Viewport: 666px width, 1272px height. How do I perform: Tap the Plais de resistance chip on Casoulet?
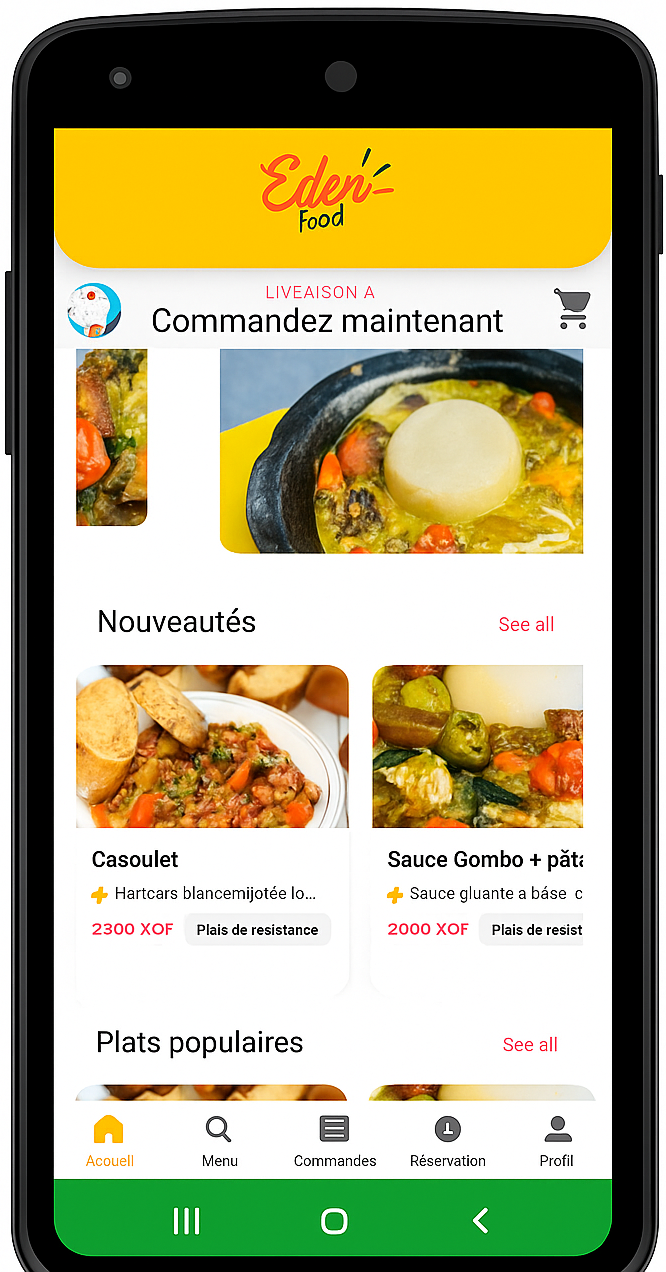click(257, 930)
